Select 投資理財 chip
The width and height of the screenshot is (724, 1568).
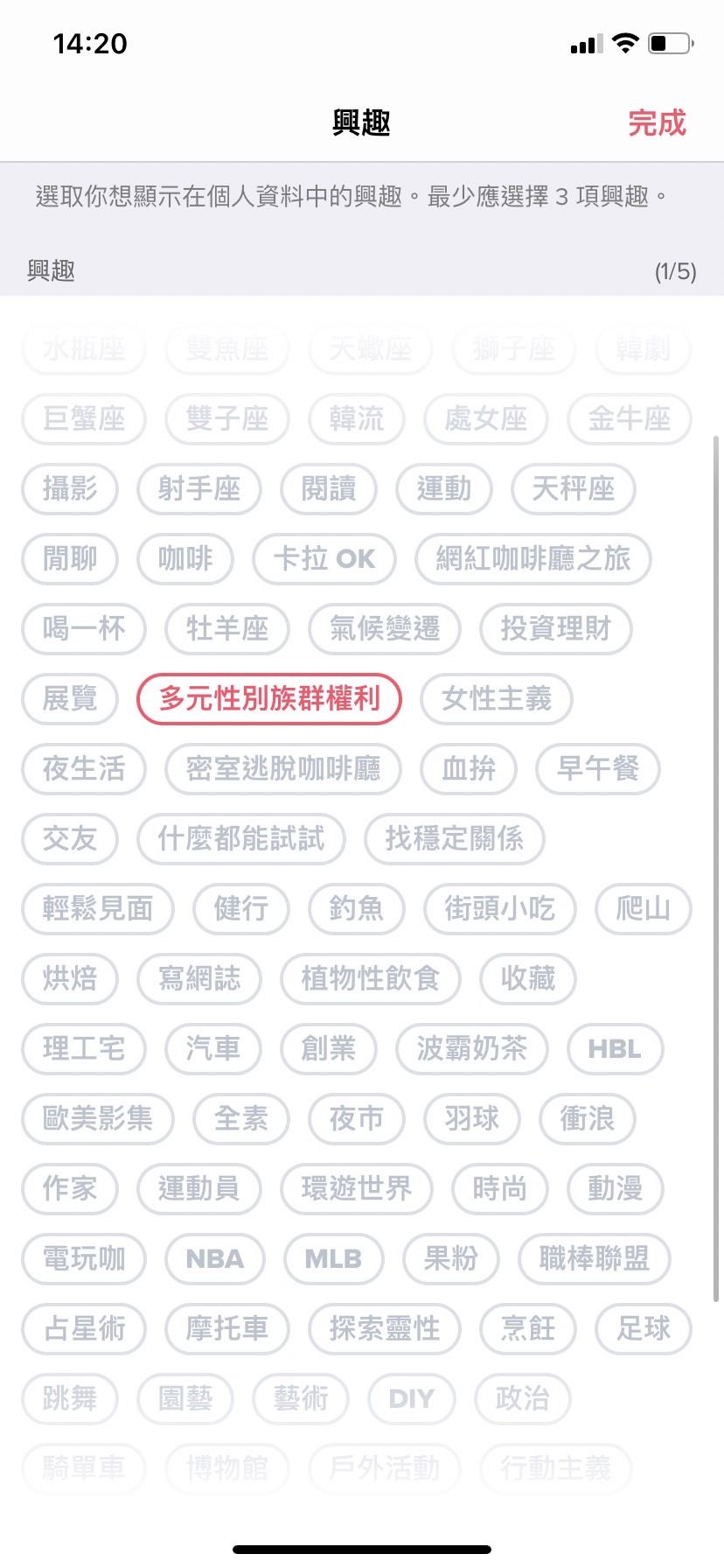(555, 628)
